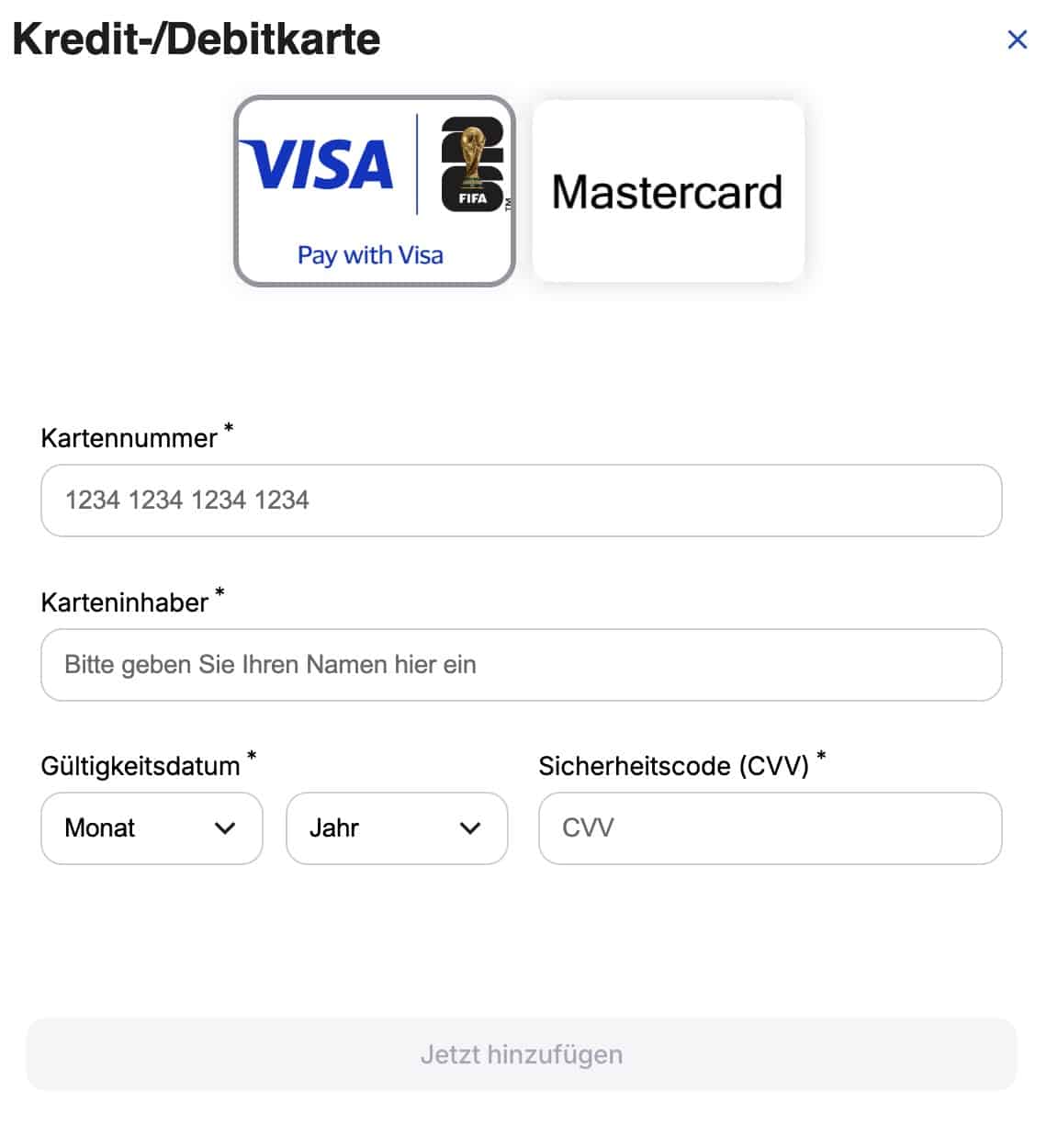Tap the Karteninhaber name field
Screen dimensions: 1058x1148
521,665
